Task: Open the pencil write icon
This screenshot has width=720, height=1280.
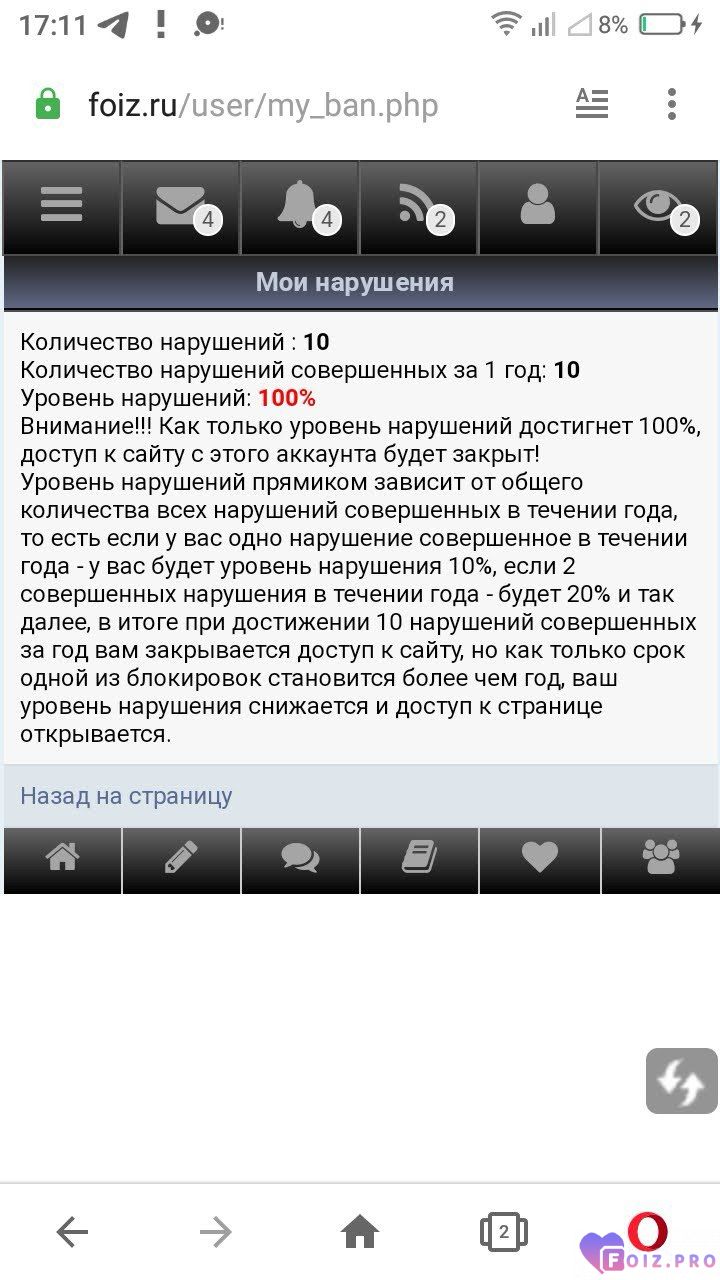Action: click(181, 858)
